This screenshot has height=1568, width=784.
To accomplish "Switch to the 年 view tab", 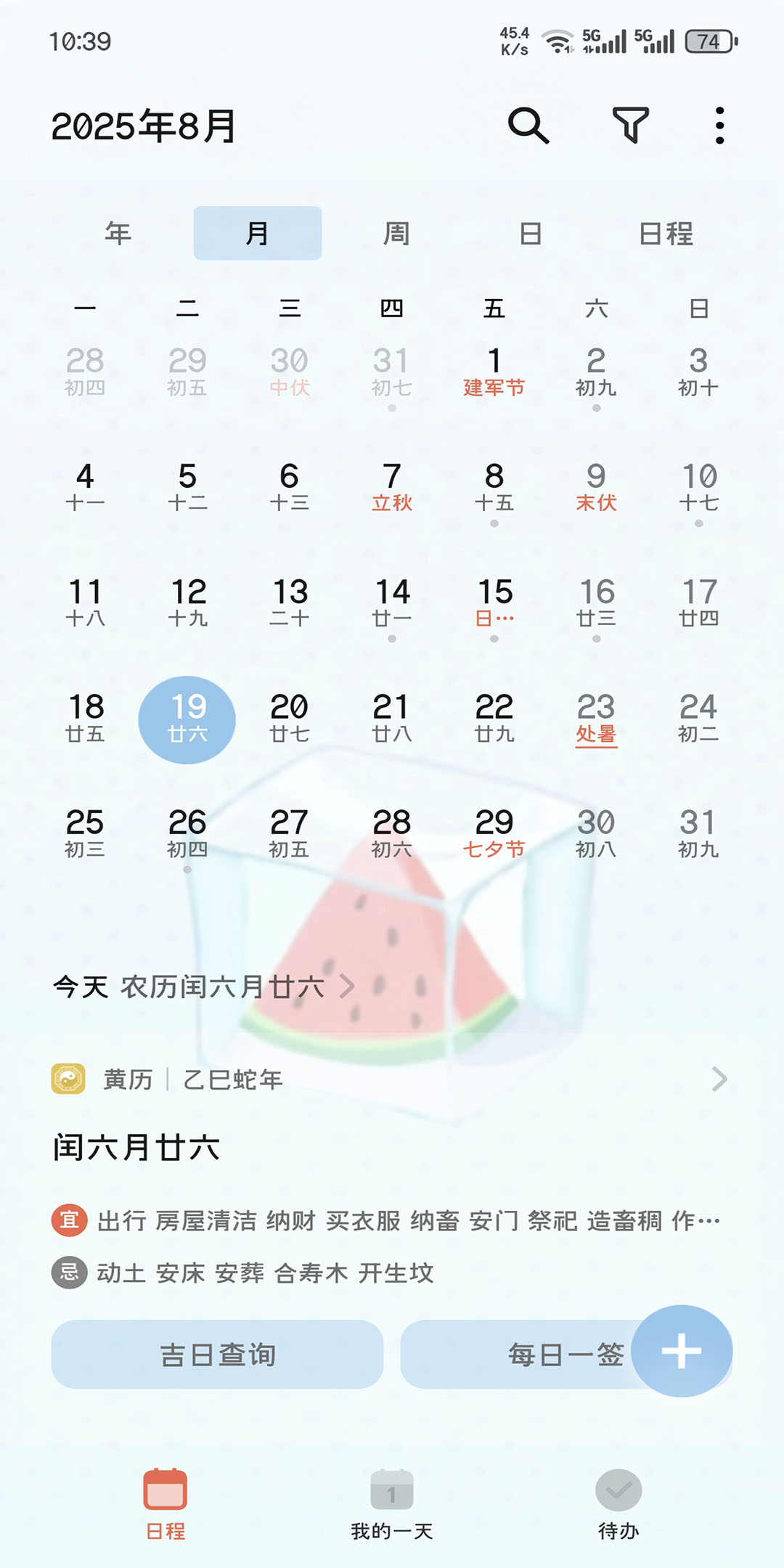I will click(x=118, y=233).
